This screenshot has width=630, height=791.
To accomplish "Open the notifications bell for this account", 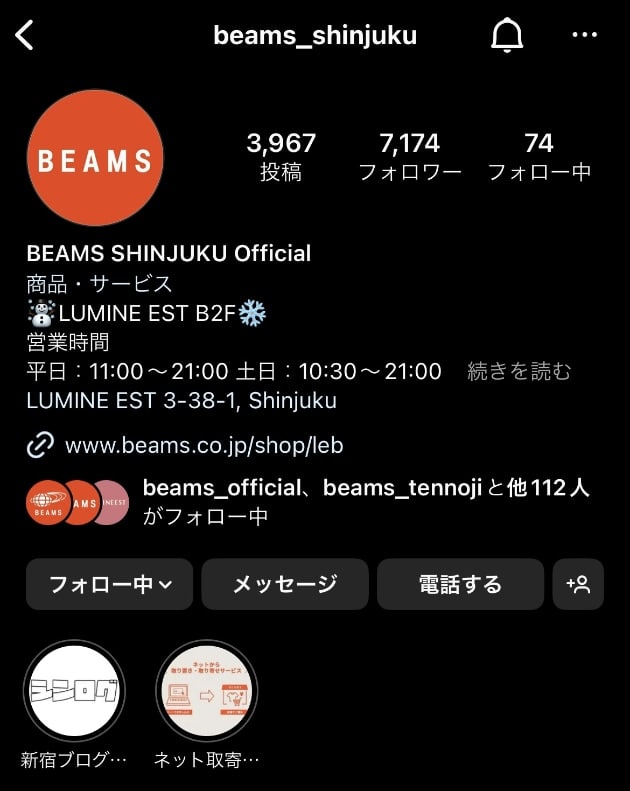I will point(507,36).
